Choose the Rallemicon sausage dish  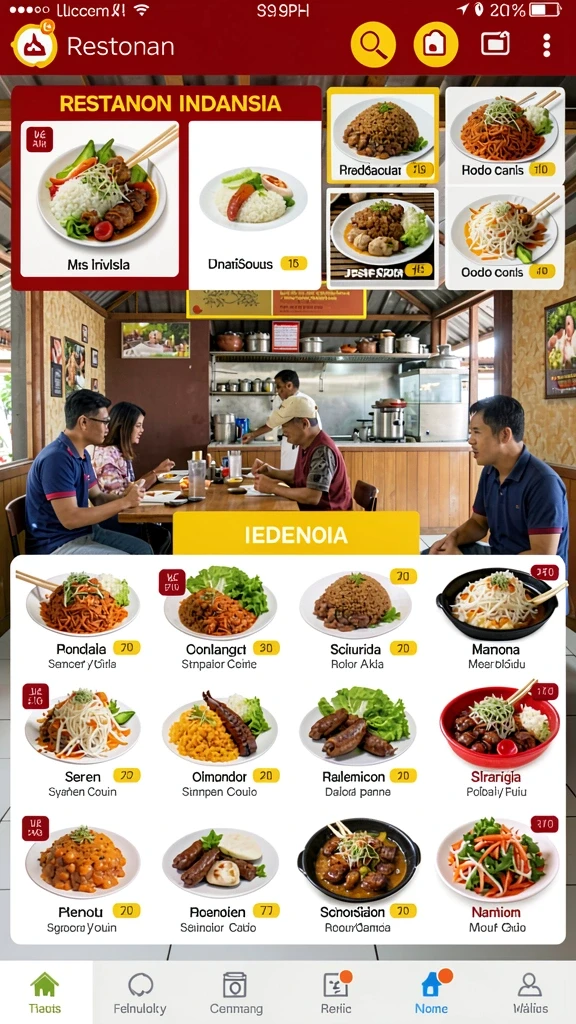(x=357, y=744)
